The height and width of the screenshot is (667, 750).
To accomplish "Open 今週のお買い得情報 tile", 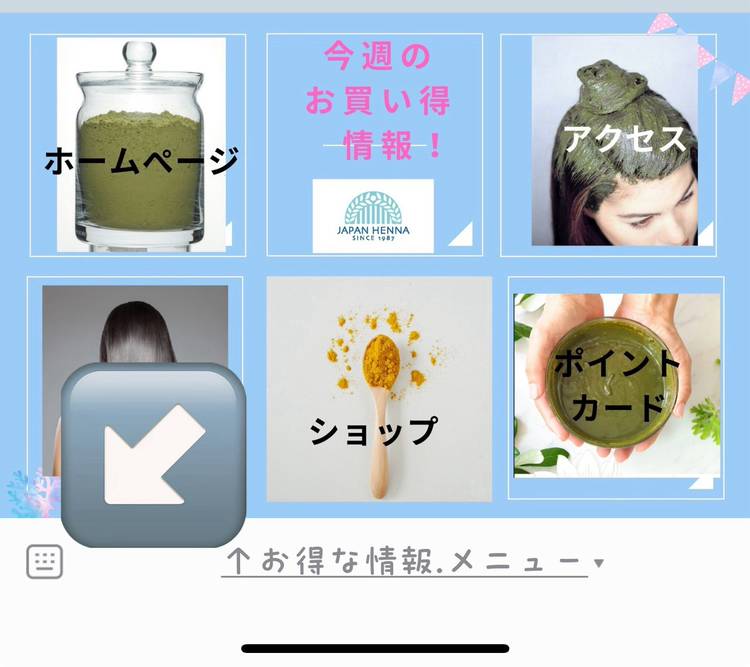I will (x=375, y=145).
